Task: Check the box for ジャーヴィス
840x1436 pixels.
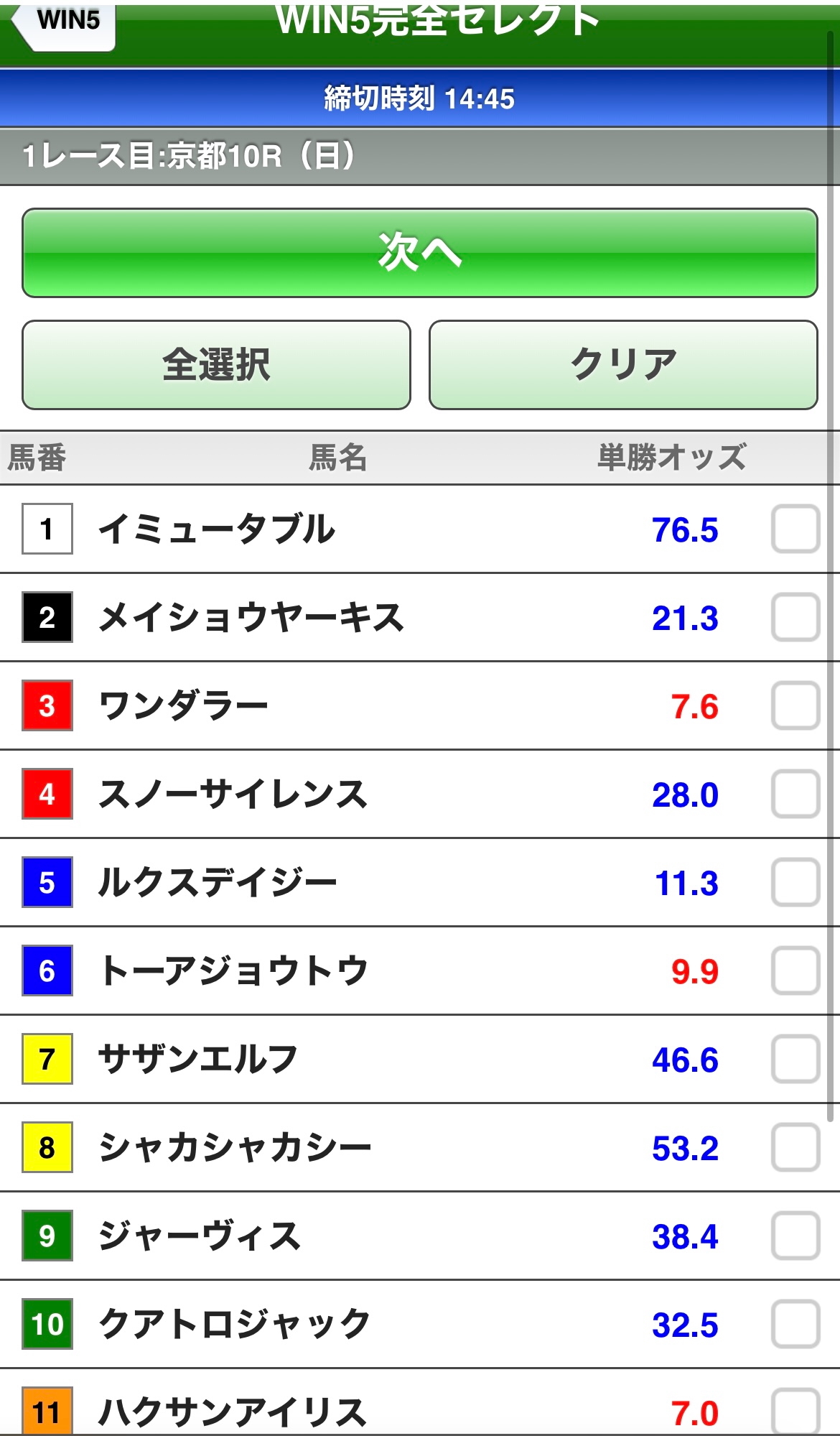Action: click(795, 1236)
